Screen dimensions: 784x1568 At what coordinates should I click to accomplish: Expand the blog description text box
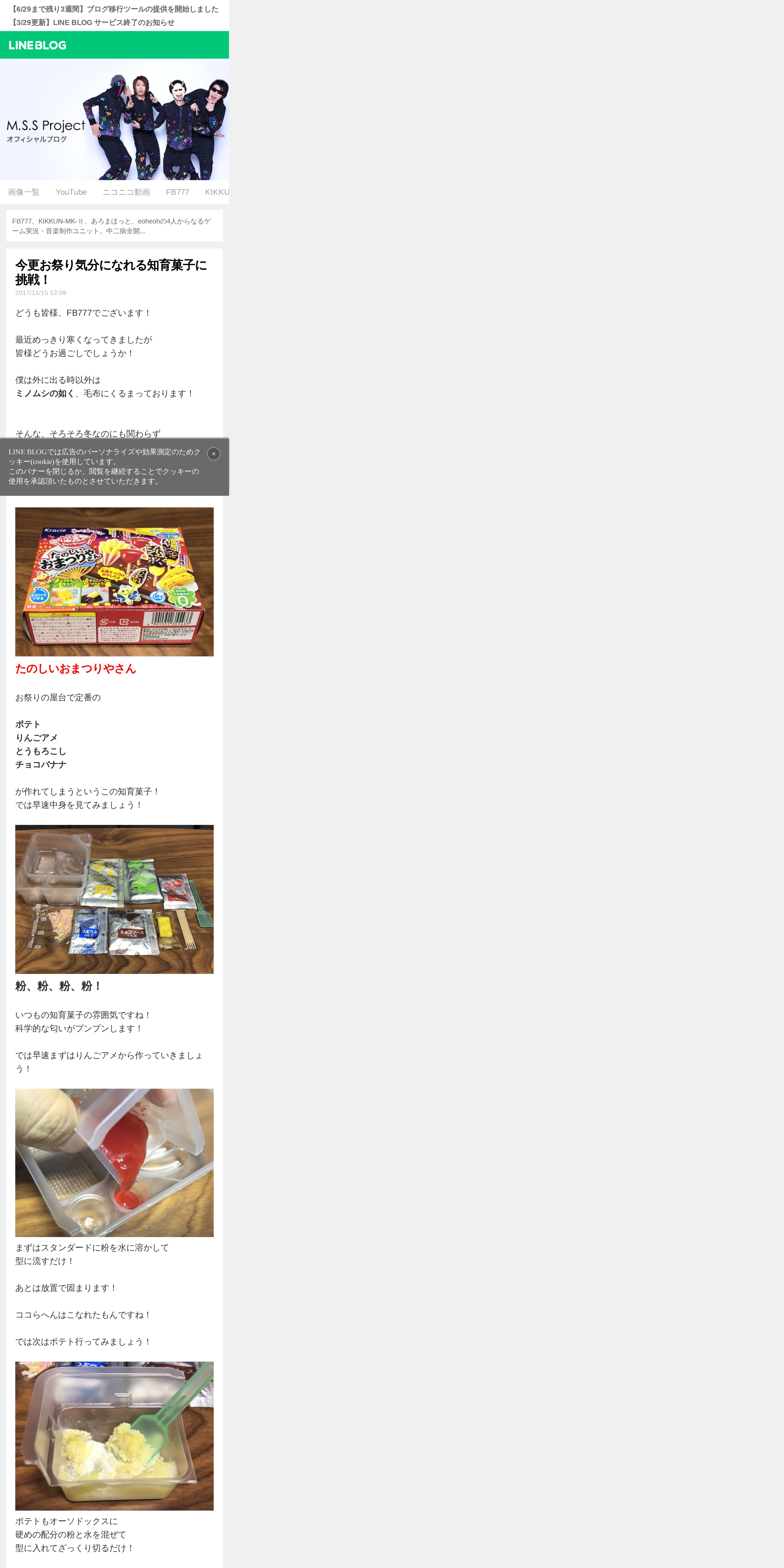[114, 226]
